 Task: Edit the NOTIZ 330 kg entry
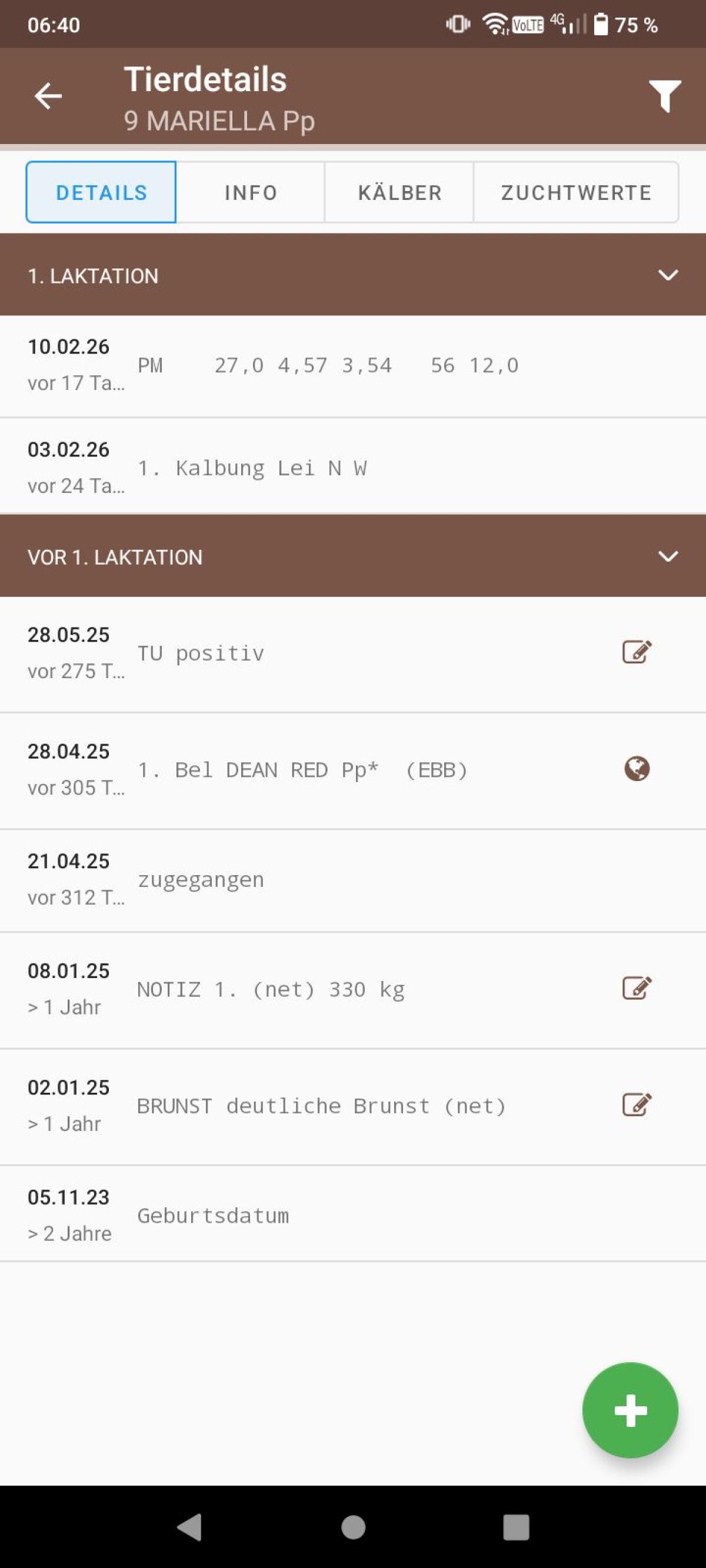[x=637, y=989]
